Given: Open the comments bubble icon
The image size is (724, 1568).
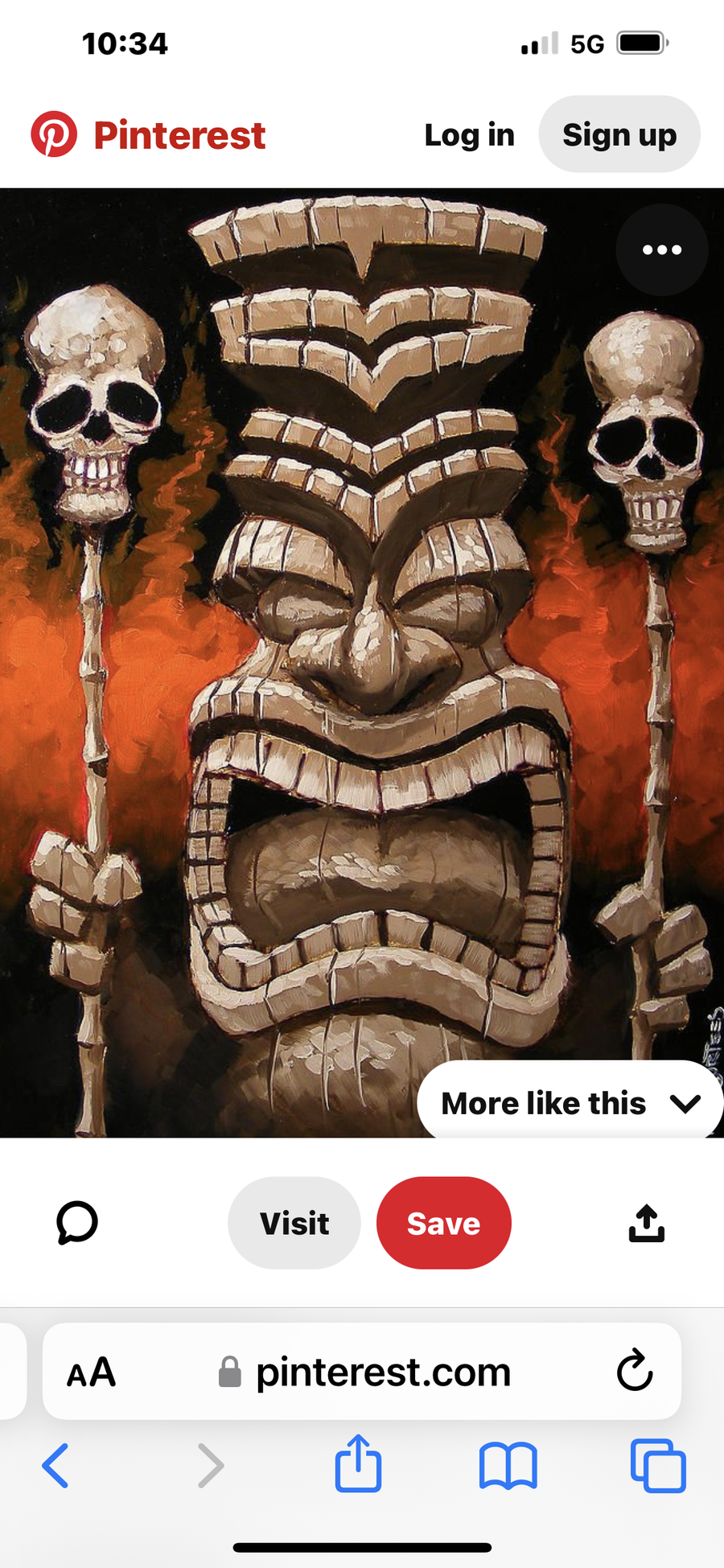Looking at the screenshot, I should [x=77, y=1223].
